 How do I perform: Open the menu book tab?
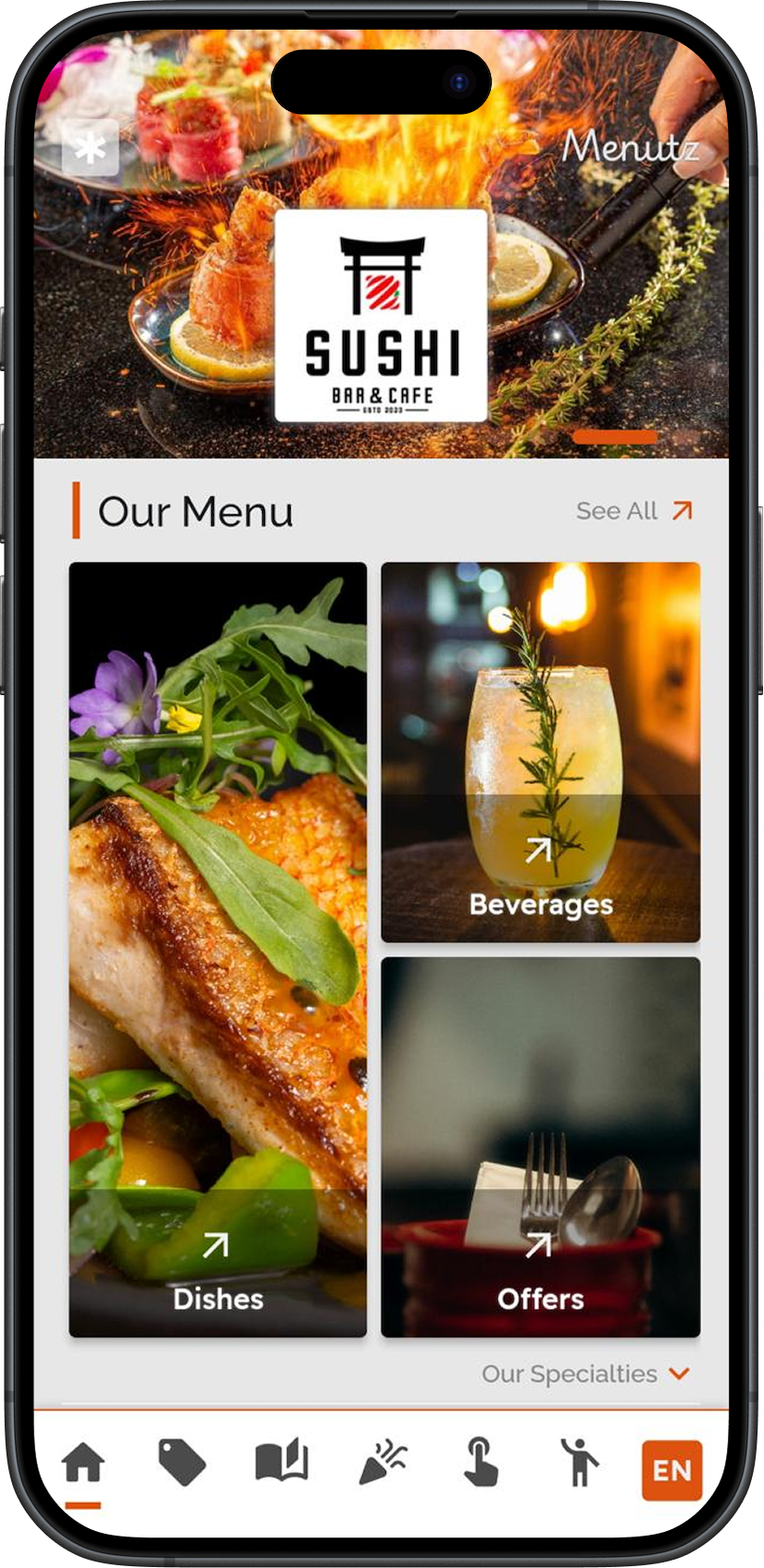click(x=282, y=1461)
